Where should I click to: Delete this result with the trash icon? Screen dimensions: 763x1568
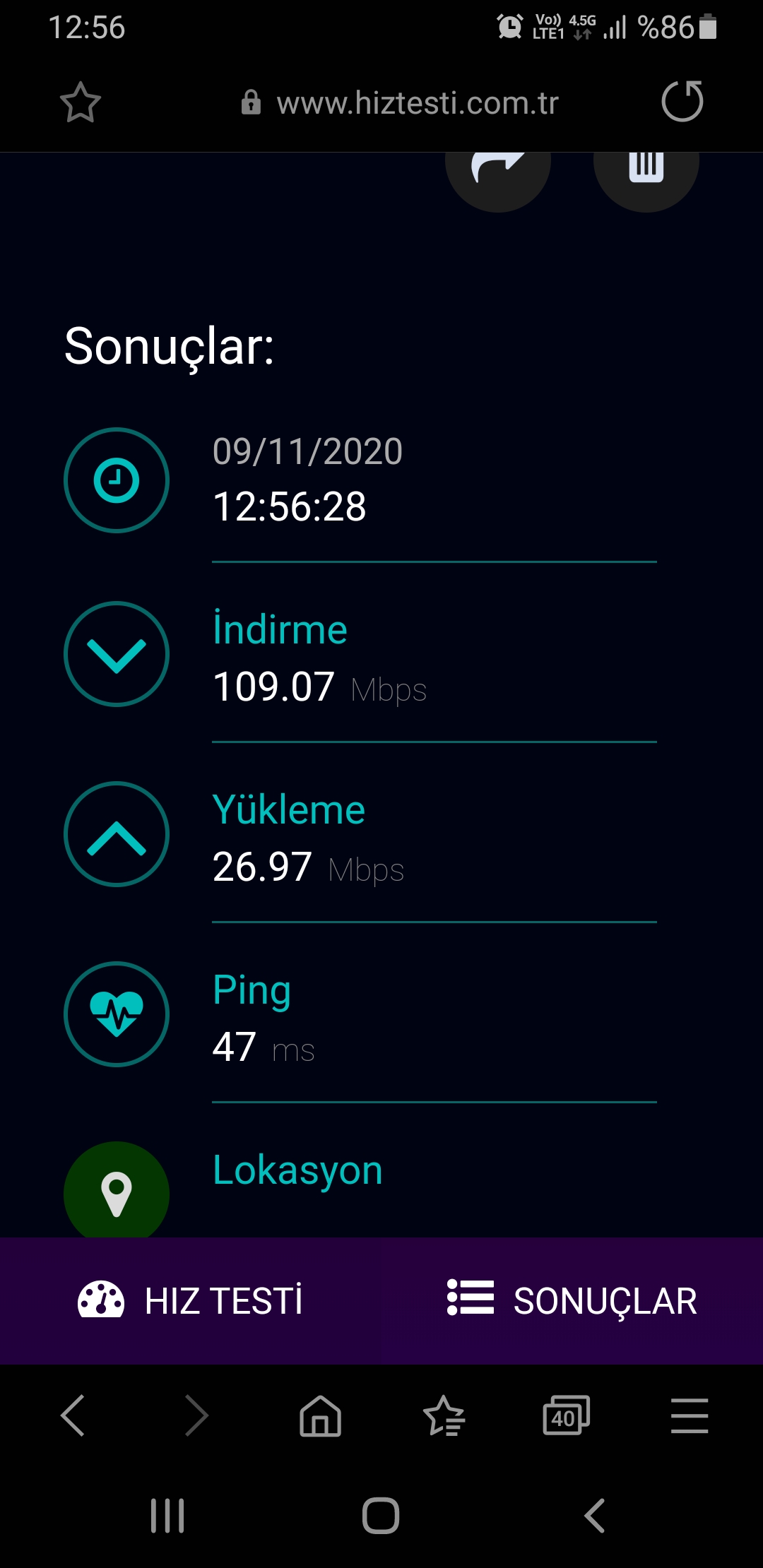[646, 173]
